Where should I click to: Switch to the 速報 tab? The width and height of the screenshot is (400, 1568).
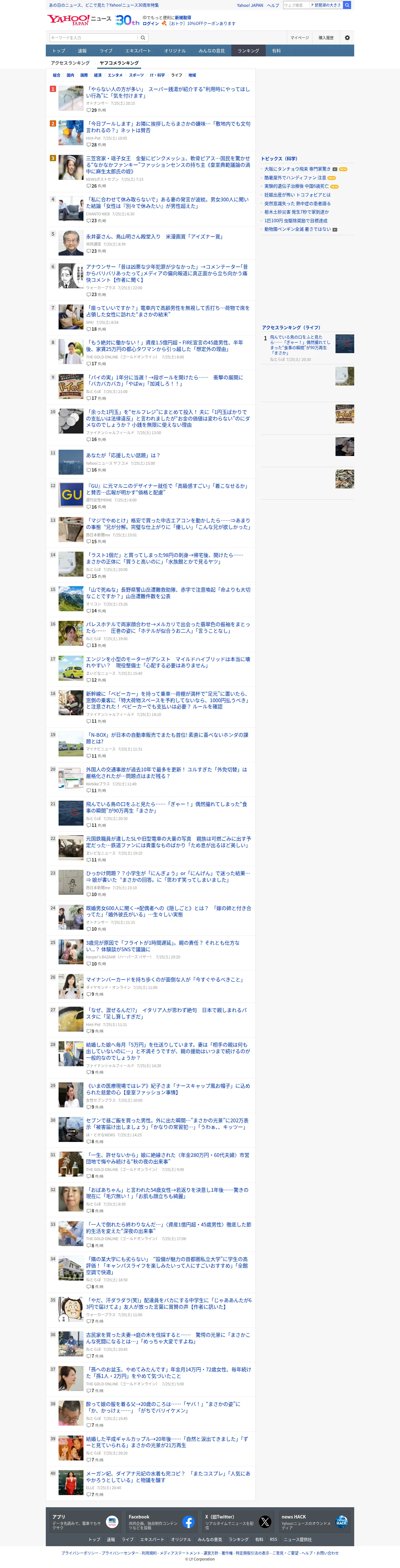(x=82, y=51)
